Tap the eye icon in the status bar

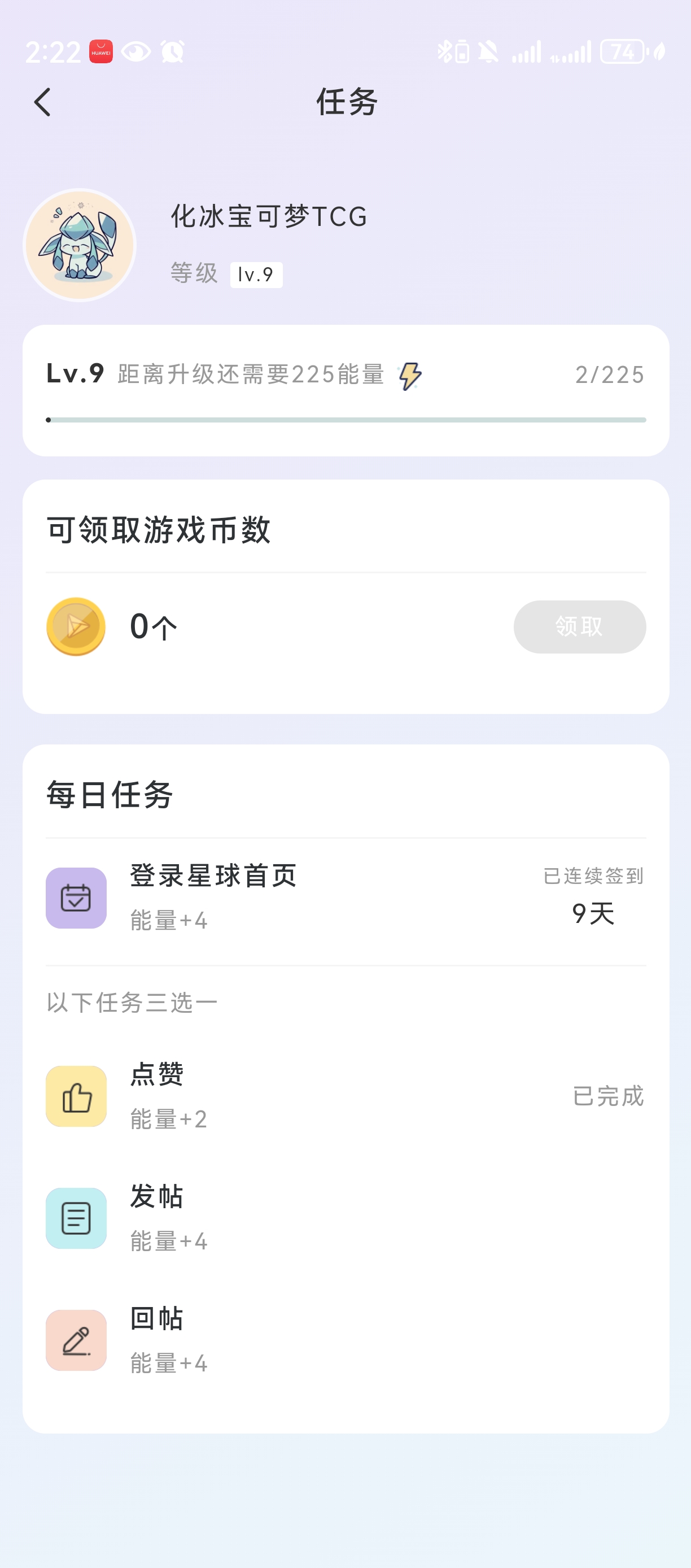click(136, 52)
